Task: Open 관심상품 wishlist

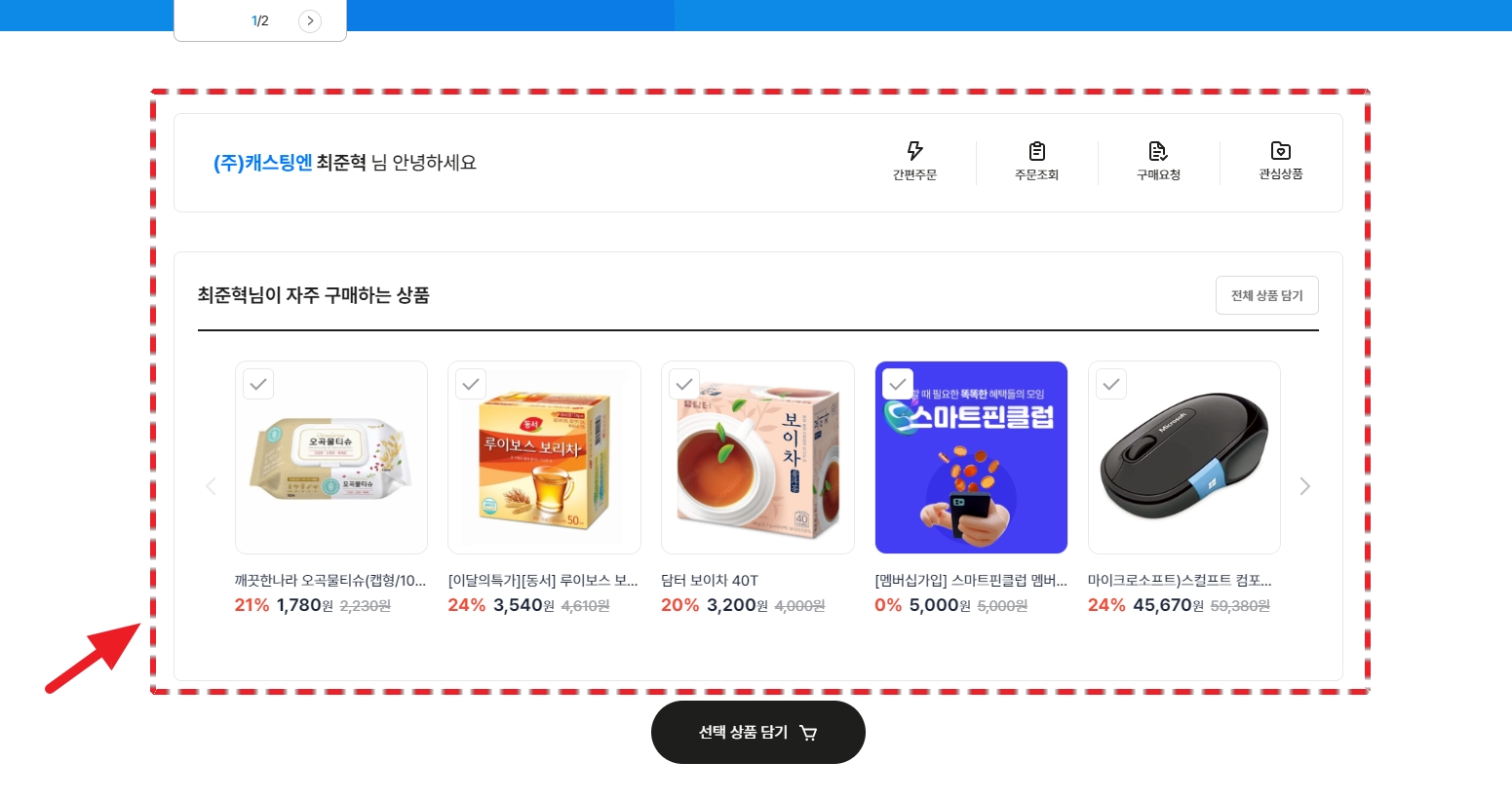Action: tap(1280, 161)
